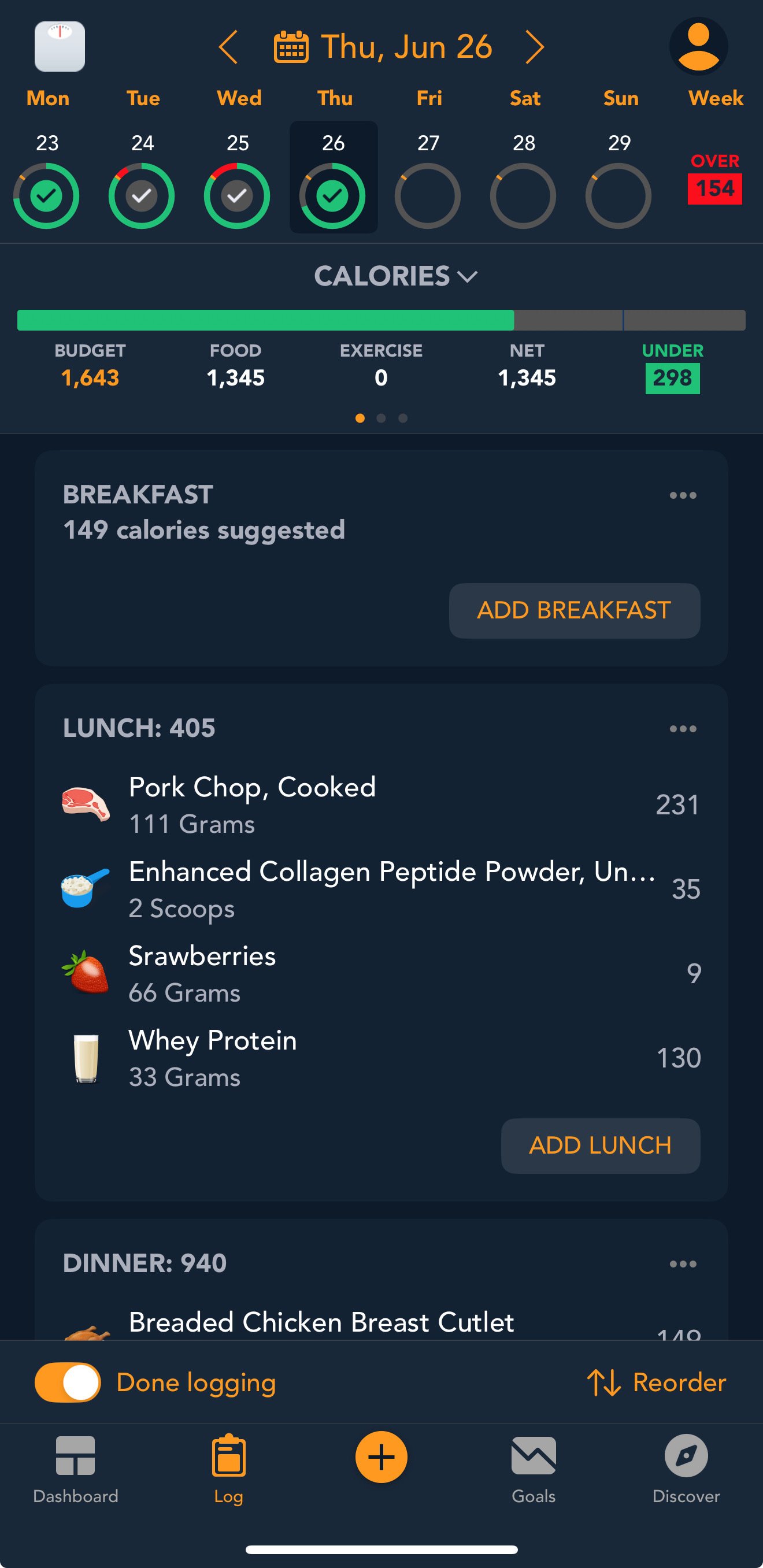This screenshot has width=763, height=1568.
Task: Add lunch
Action: point(601,1146)
